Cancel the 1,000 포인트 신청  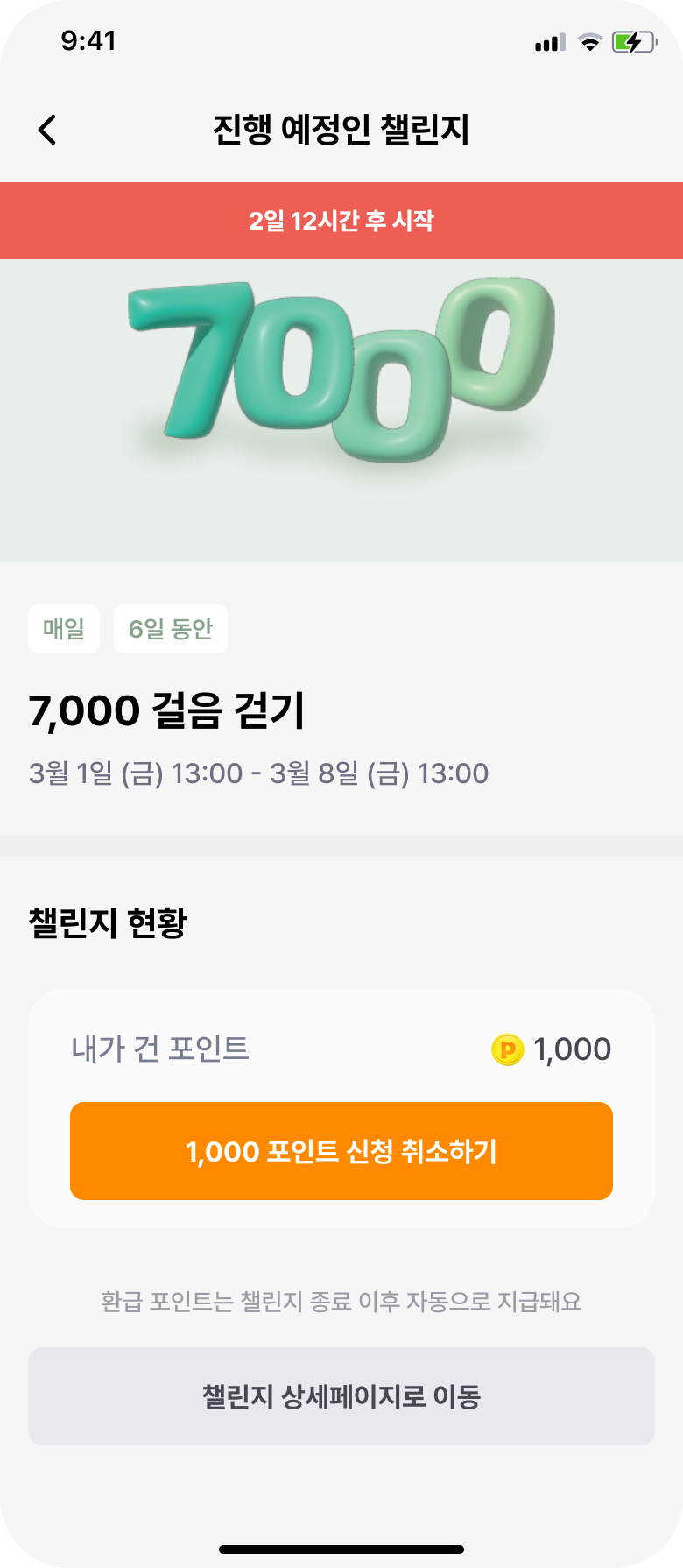pos(341,1150)
